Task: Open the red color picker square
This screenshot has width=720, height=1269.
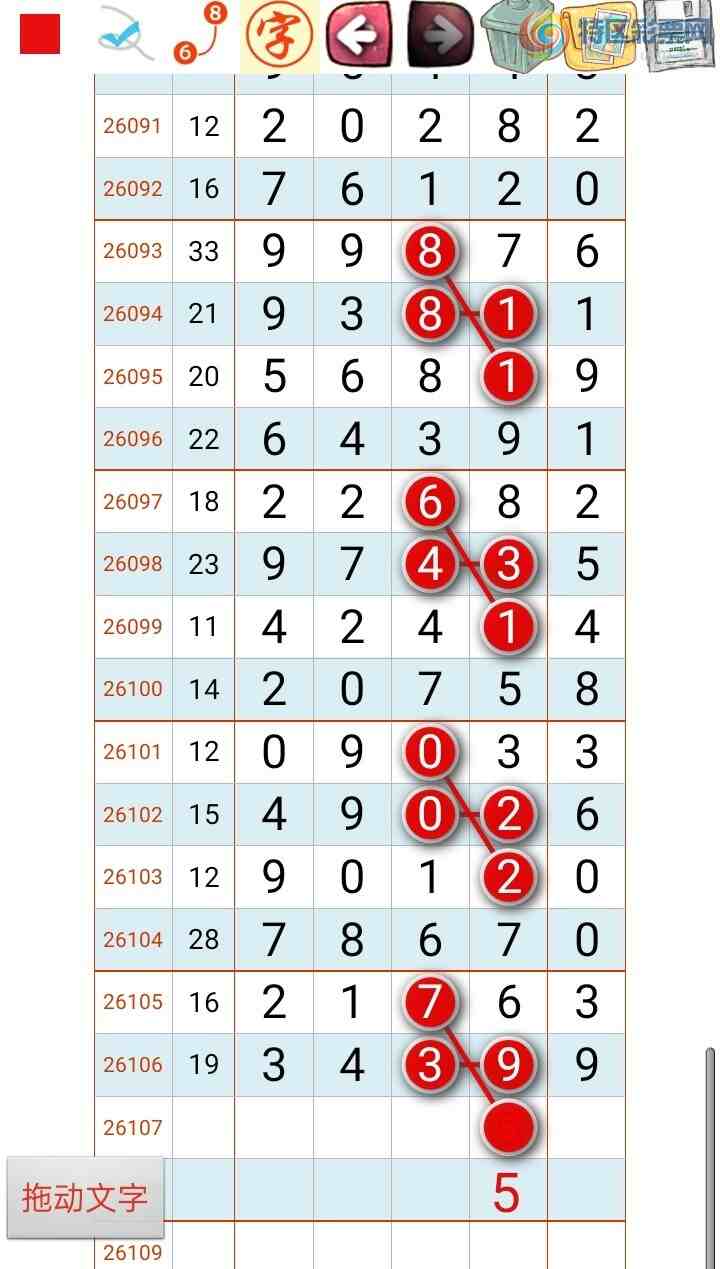Action: 40,34
